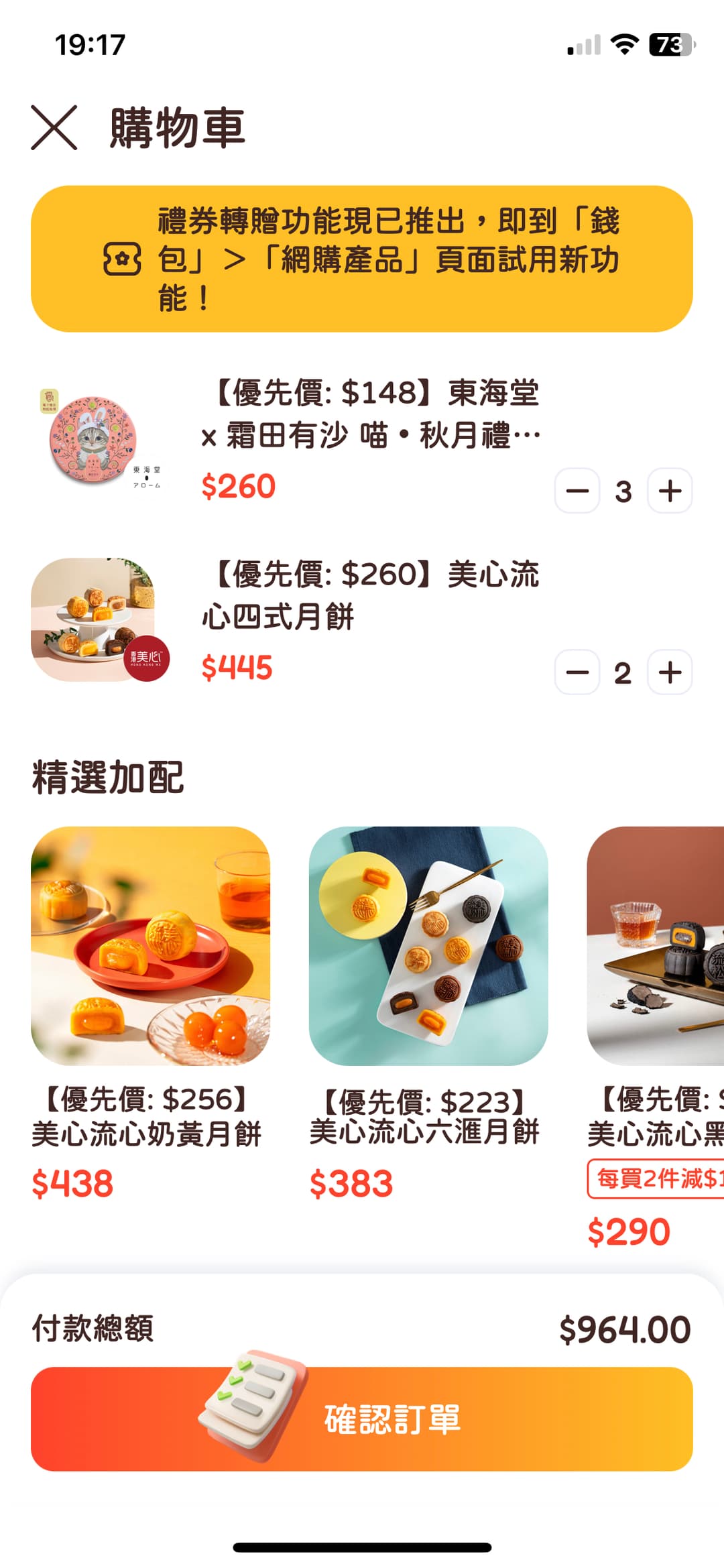Decrease quantity of 東海堂 喵·秋月禮盒

tap(577, 491)
